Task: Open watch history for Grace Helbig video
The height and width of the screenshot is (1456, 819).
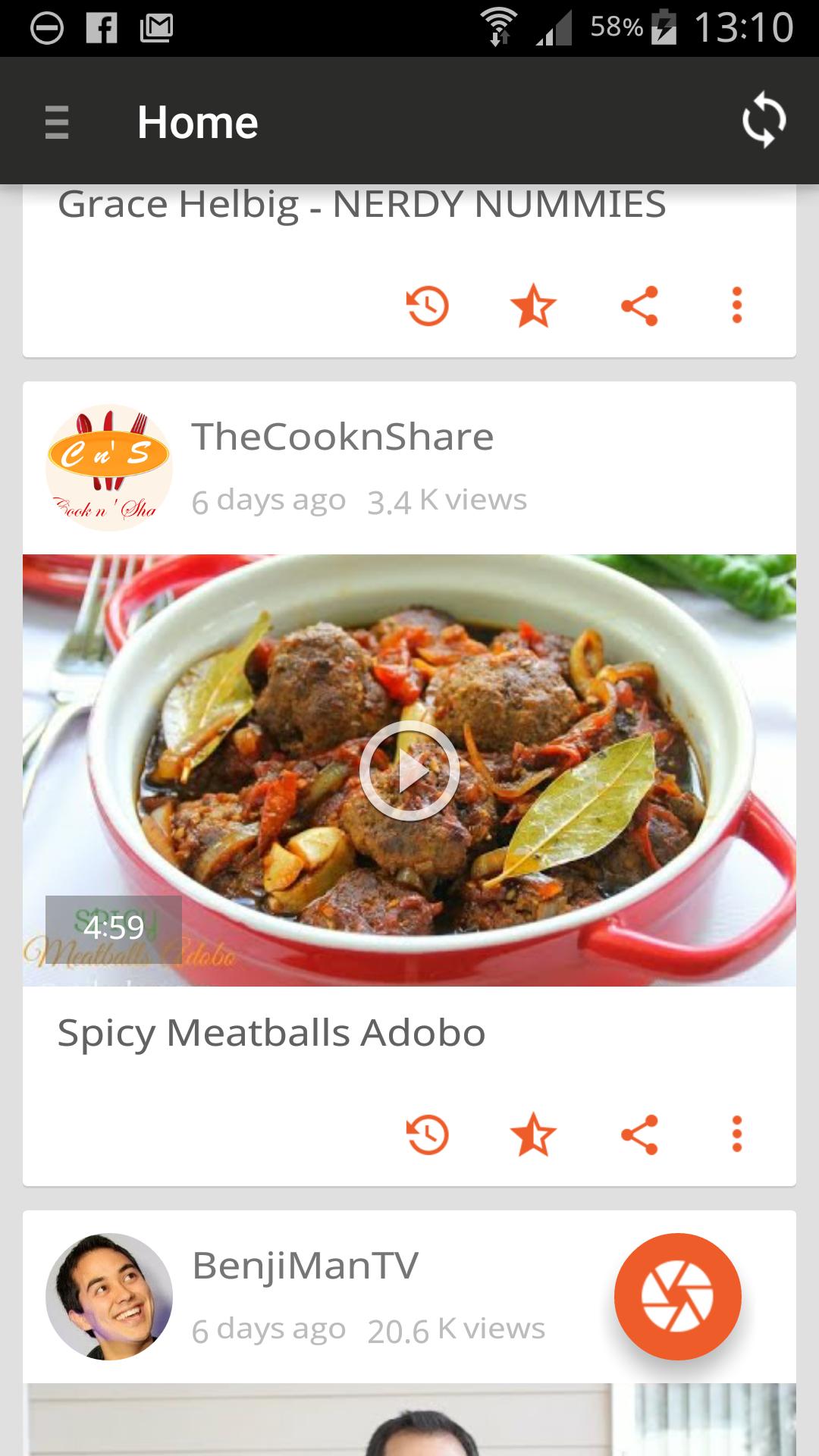Action: [x=427, y=306]
